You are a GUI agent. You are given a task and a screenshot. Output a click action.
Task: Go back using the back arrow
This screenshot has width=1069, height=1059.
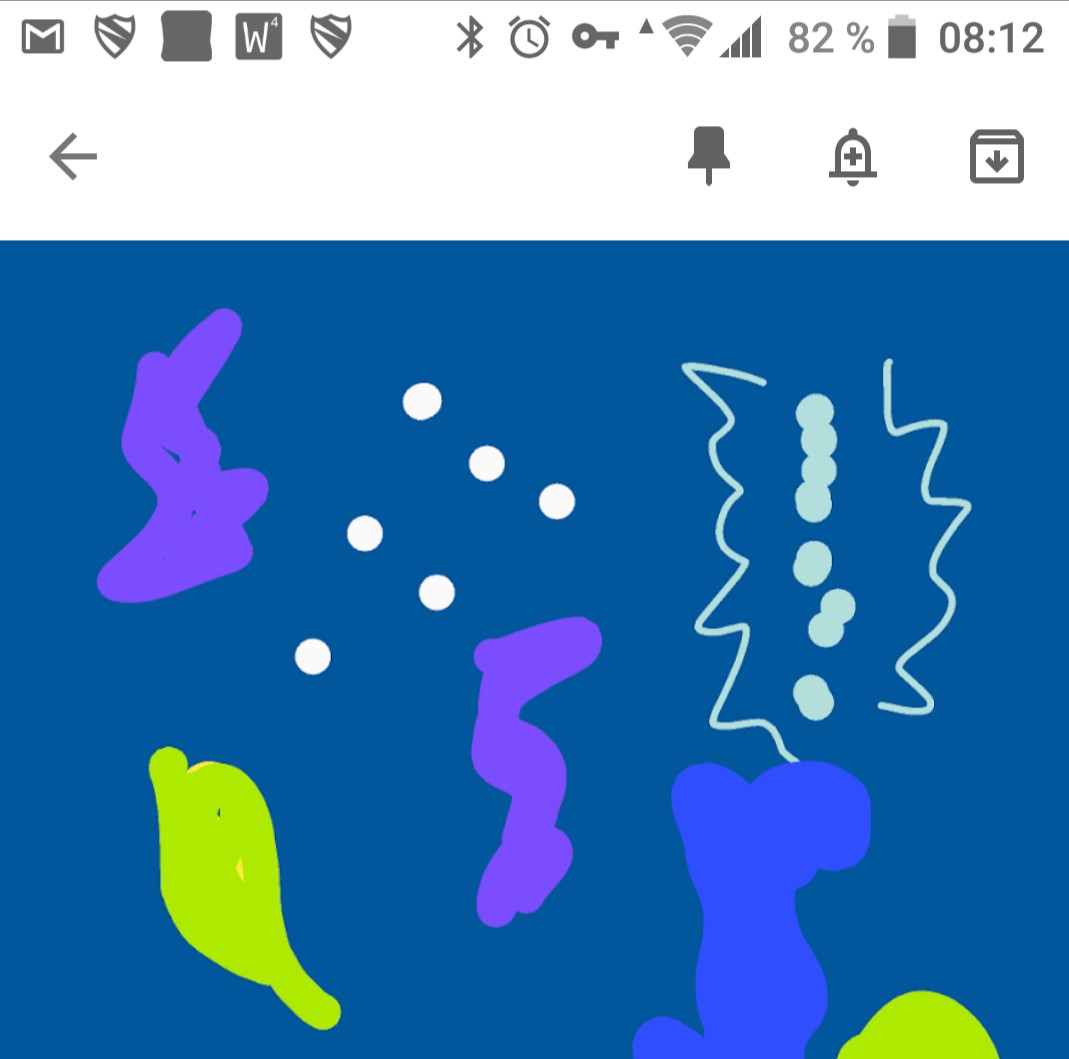click(73, 157)
